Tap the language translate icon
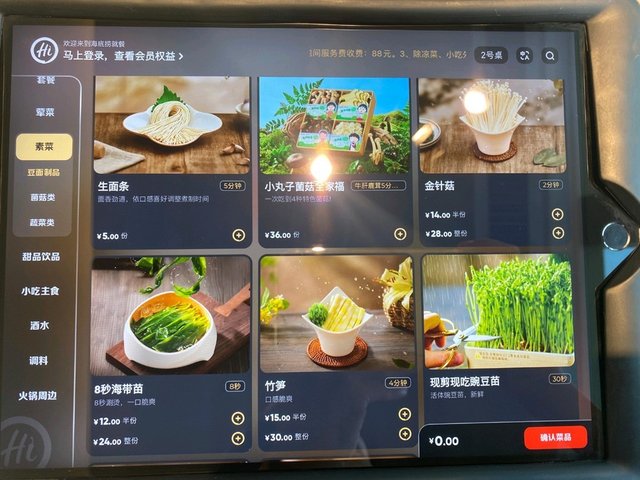Image resolution: width=640 pixels, height=480 pixels. (523, 56)
